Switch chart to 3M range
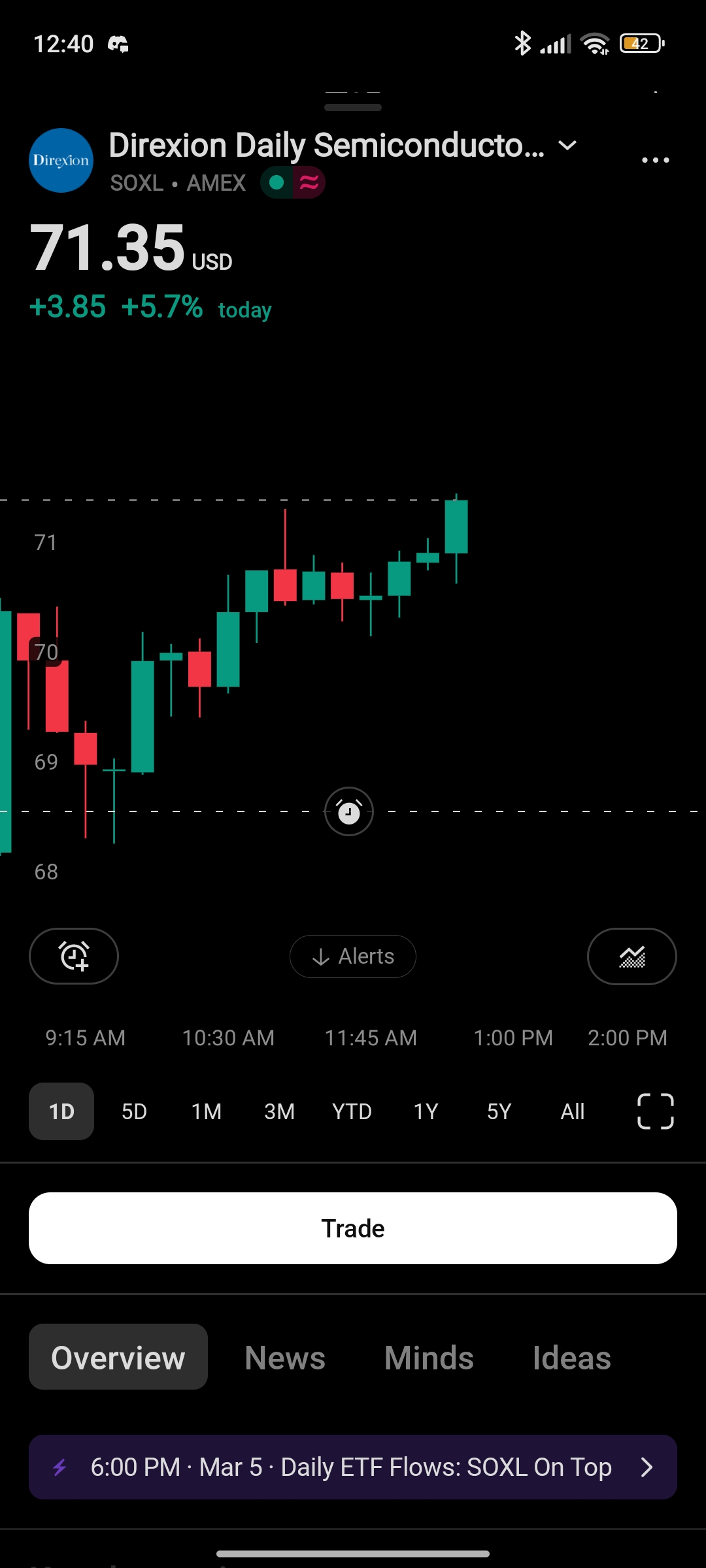The width and height of the screenshot is (706, 1568). point(279,1111)
